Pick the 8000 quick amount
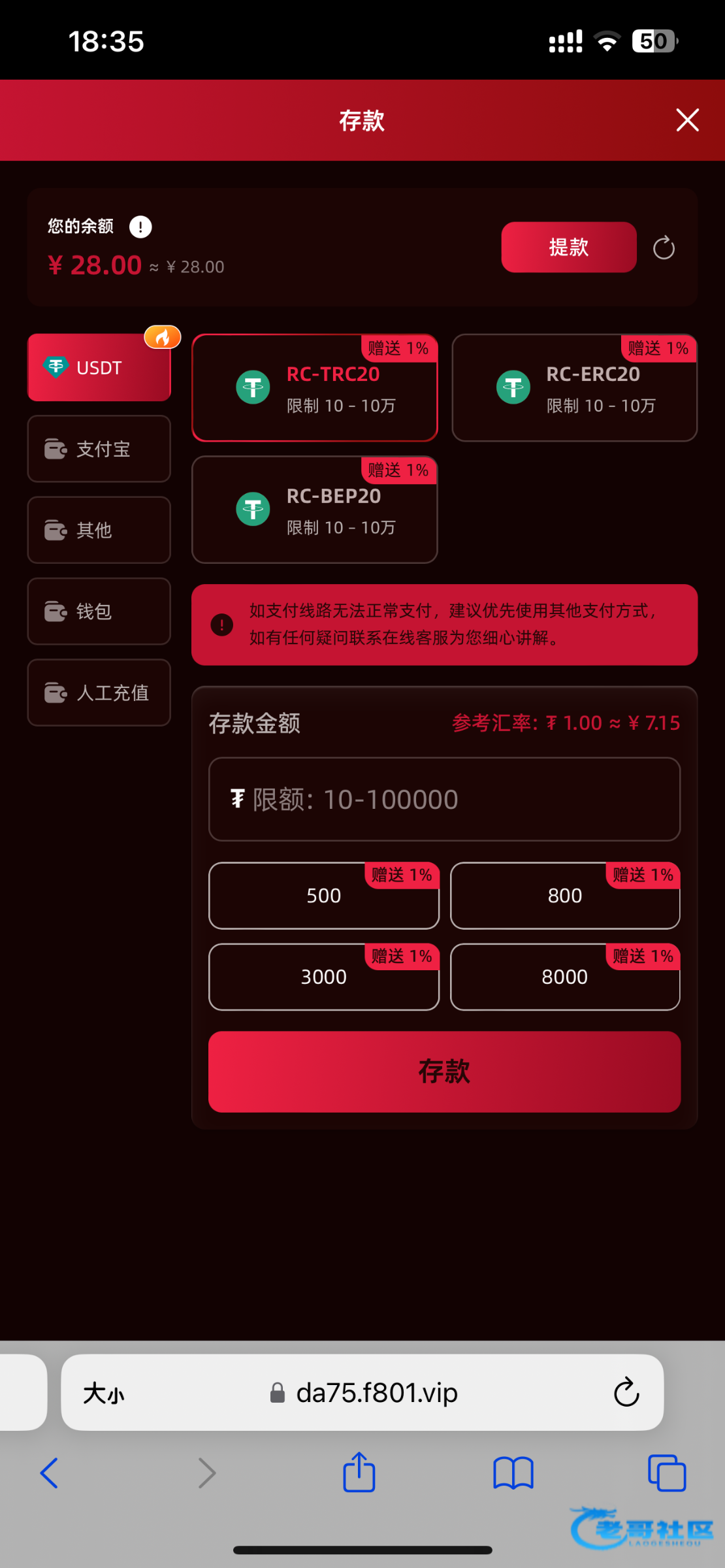This screenshot has height=1568, width=725. (x=564, y=977)
